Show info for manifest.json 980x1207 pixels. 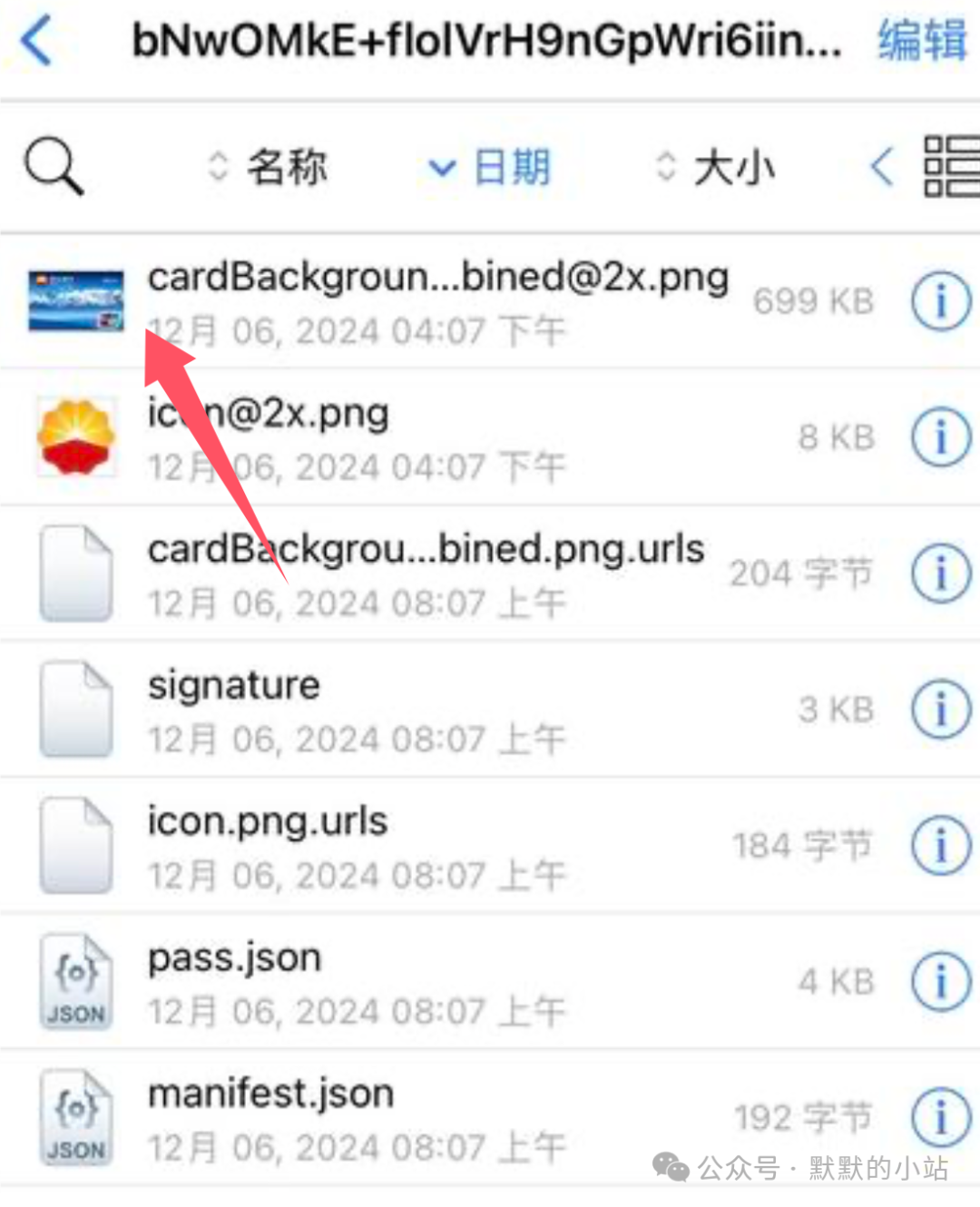tap(941, 1117)
